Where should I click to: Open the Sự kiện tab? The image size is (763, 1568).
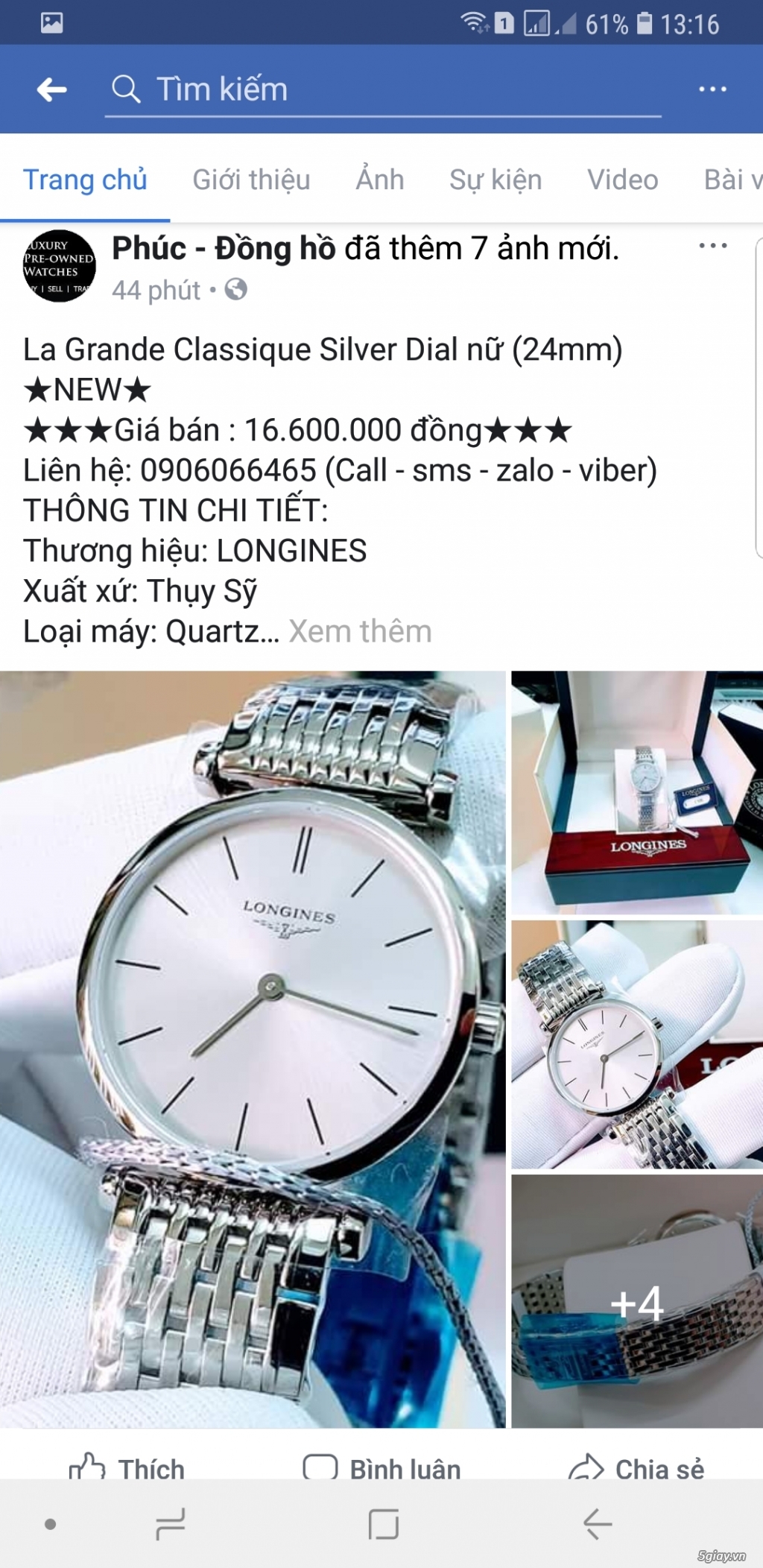(496, 180)
